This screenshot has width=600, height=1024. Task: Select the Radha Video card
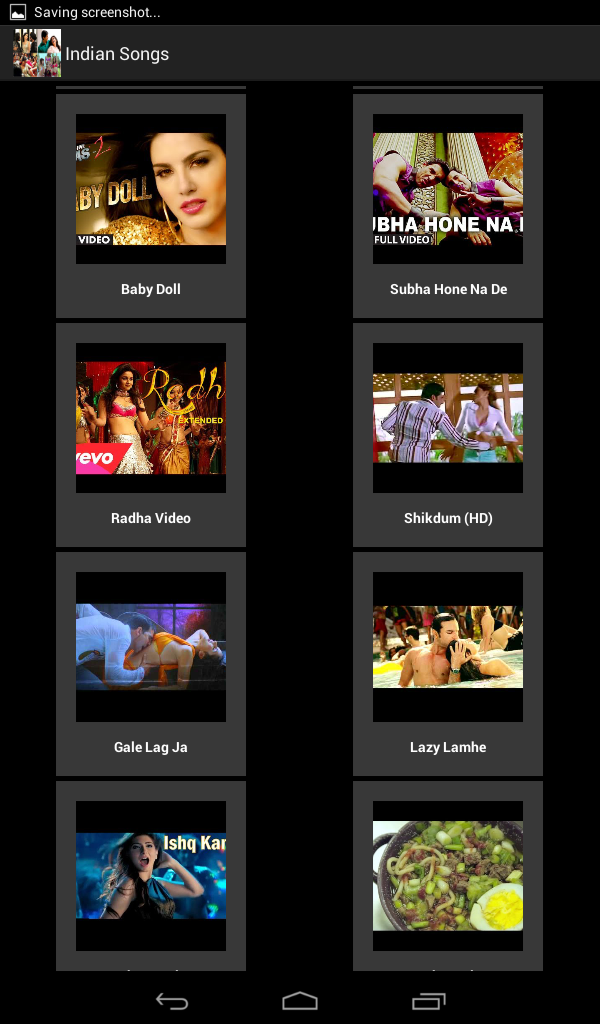click(151, 434)
